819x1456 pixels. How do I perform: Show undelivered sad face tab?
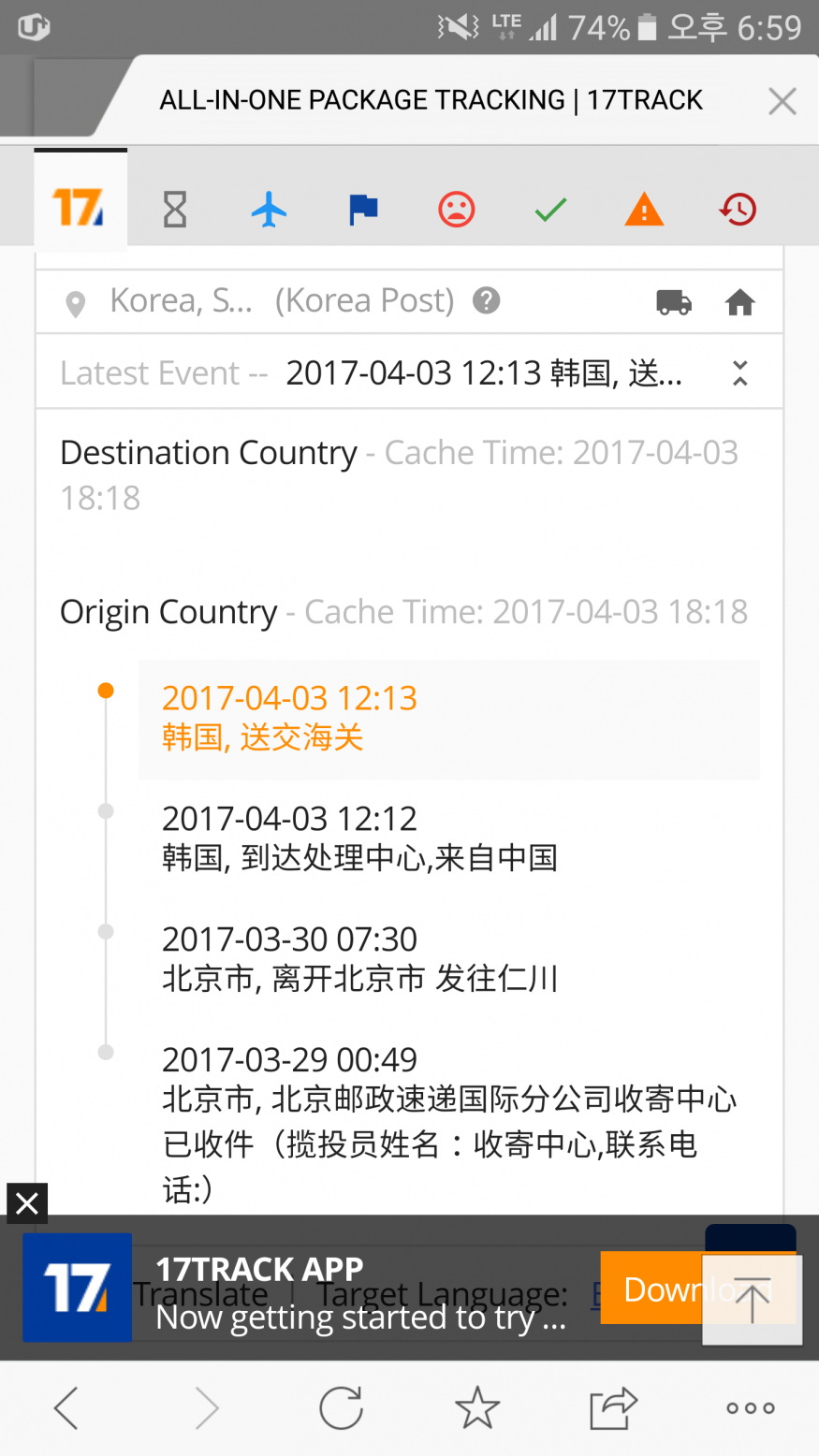tap(457, 210)
